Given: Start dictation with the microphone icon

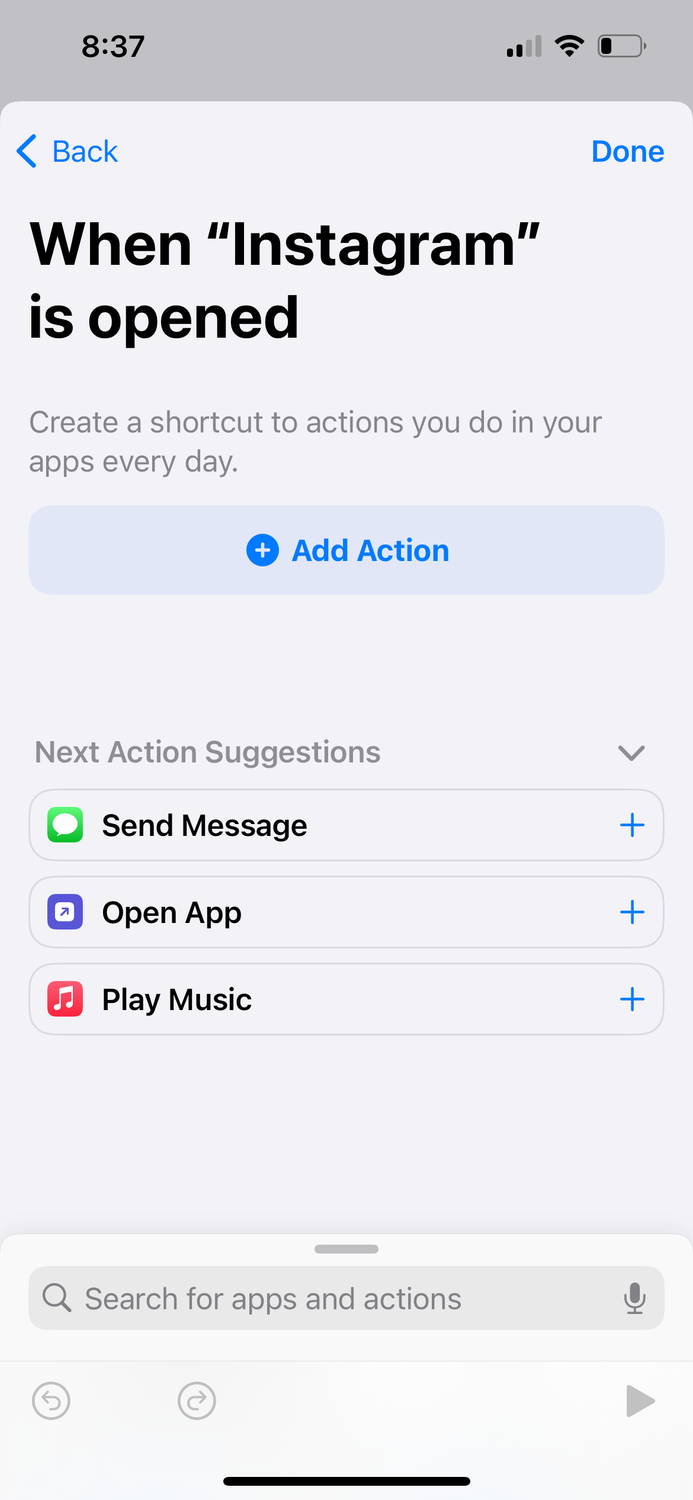Looking at the screenshot, I should pos(634,1298).
